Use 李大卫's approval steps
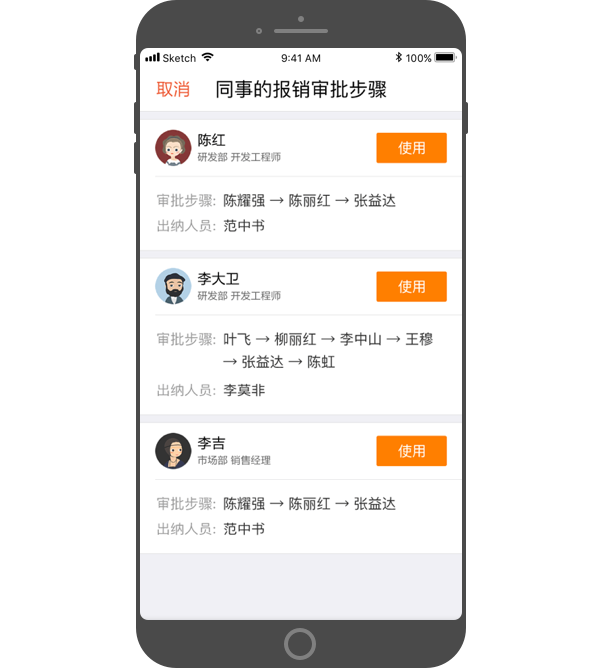Screen dimensions: 600x668 (411, 286)
